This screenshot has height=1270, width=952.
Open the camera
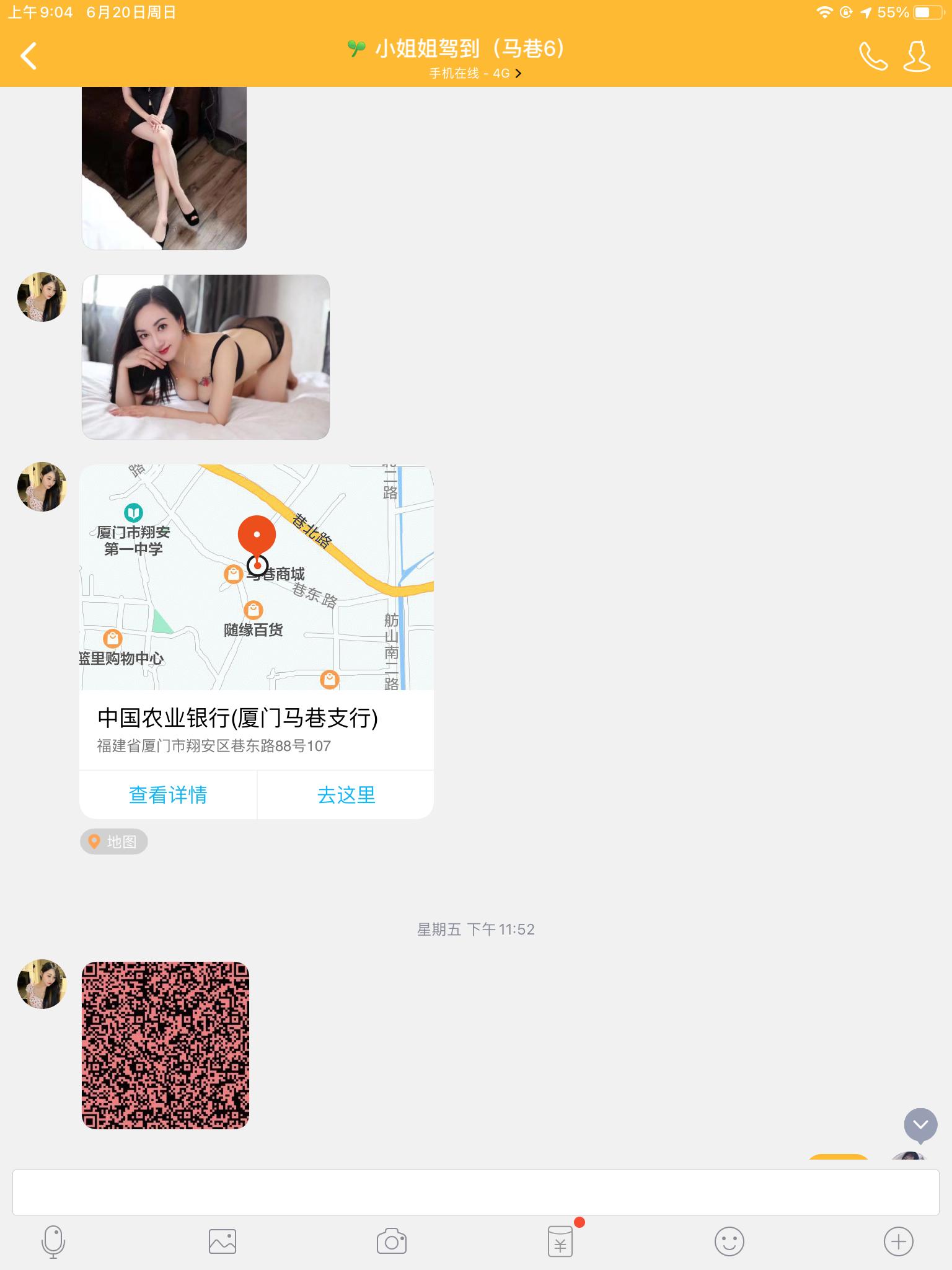pyautogui.click(x=392, y=1242)
